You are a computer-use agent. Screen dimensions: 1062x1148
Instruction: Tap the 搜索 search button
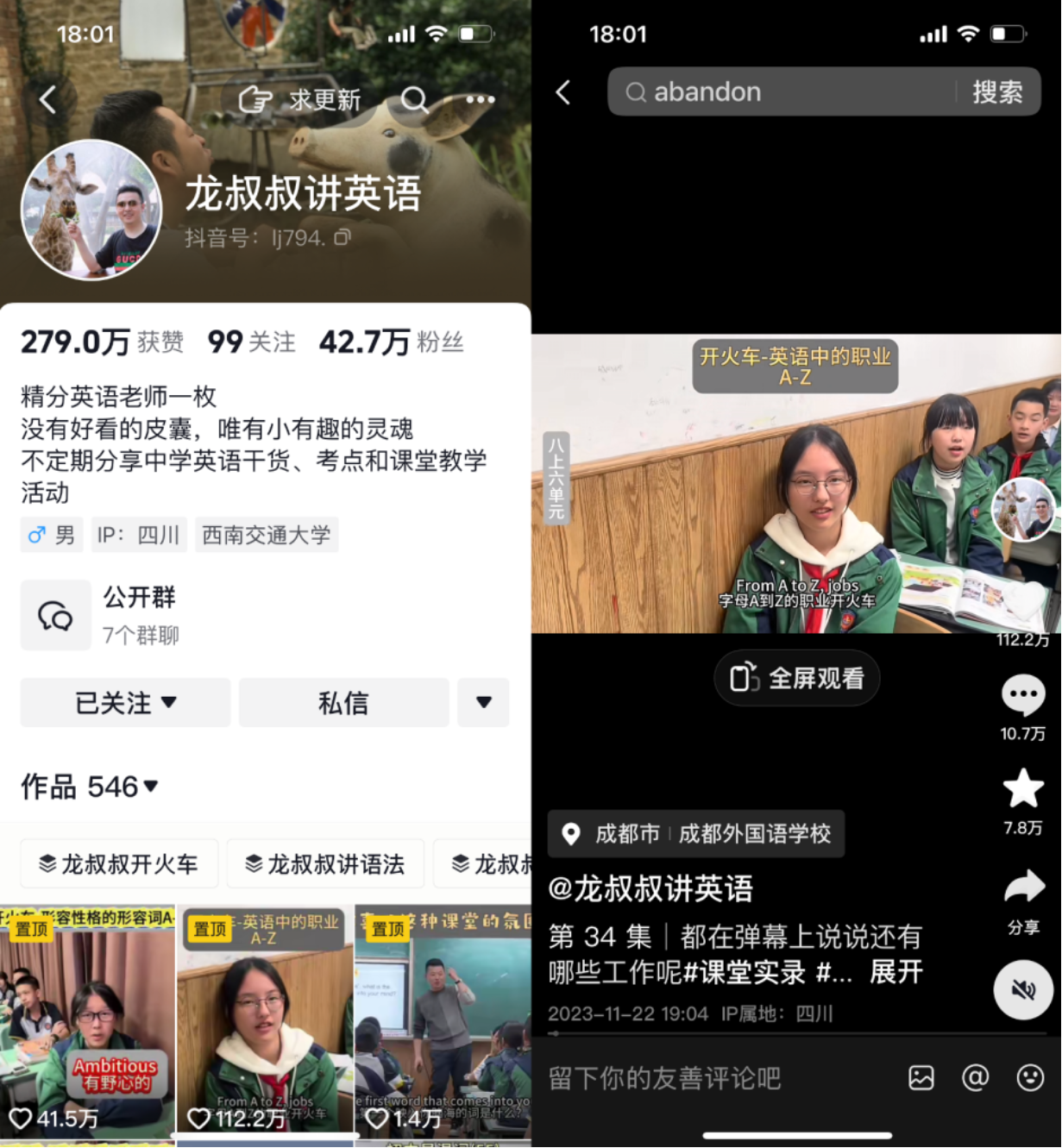tap(997, 92)
